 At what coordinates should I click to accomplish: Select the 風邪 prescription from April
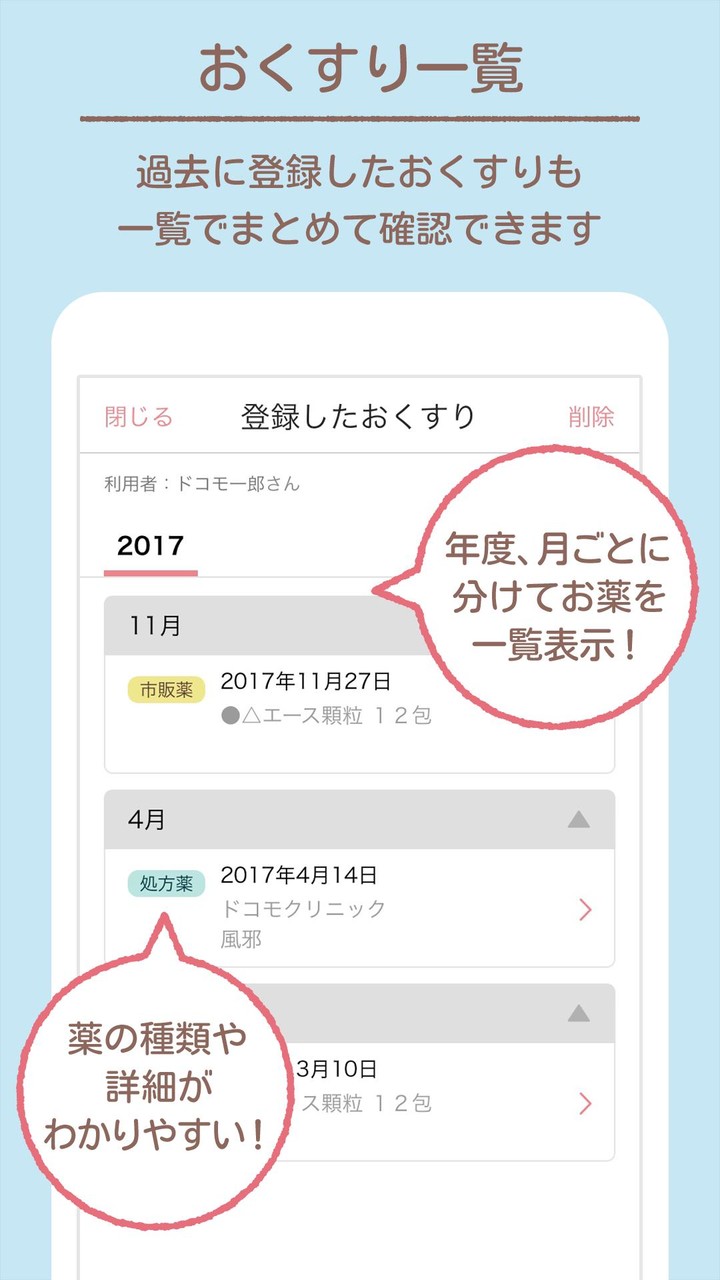tap(246, 940)
